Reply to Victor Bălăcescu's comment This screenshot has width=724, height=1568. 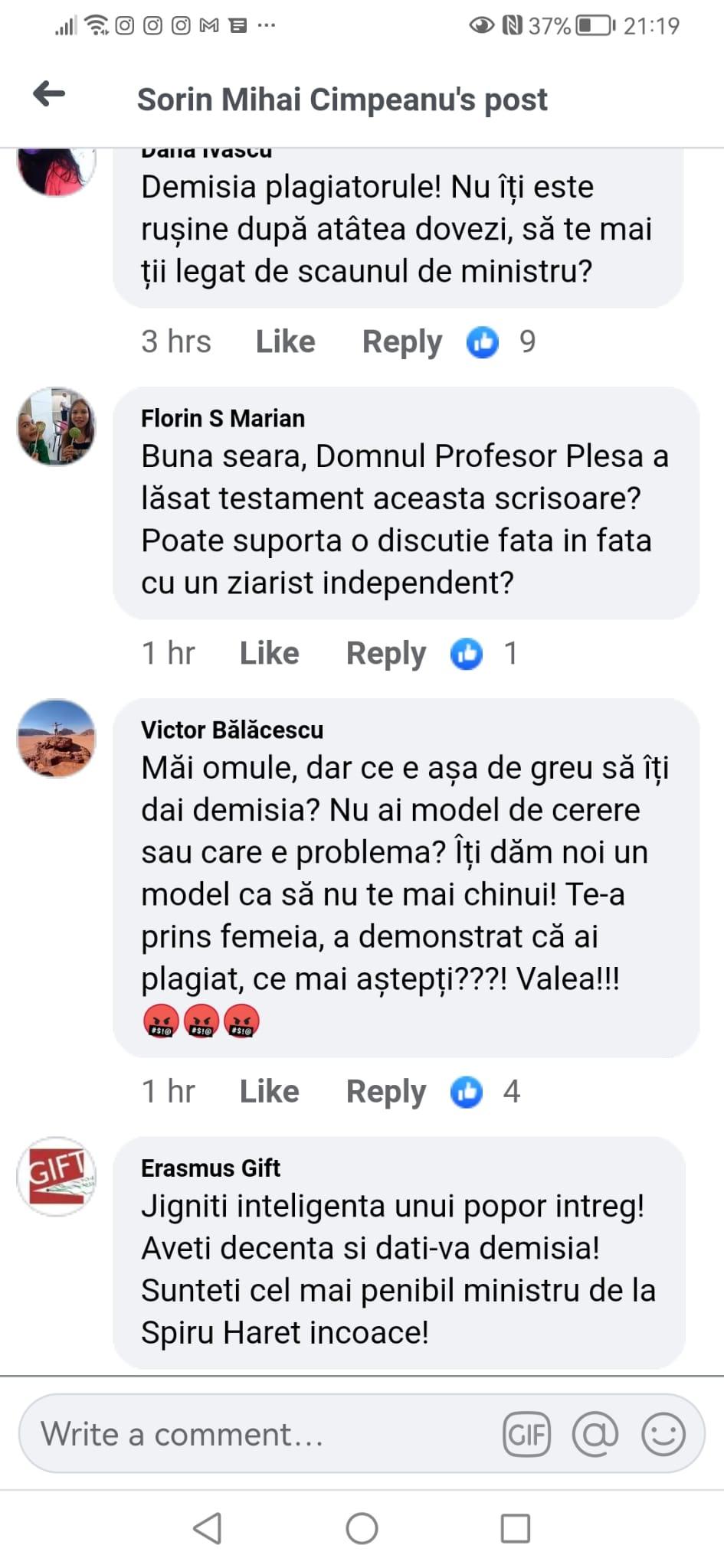(x=385, y=1091)
